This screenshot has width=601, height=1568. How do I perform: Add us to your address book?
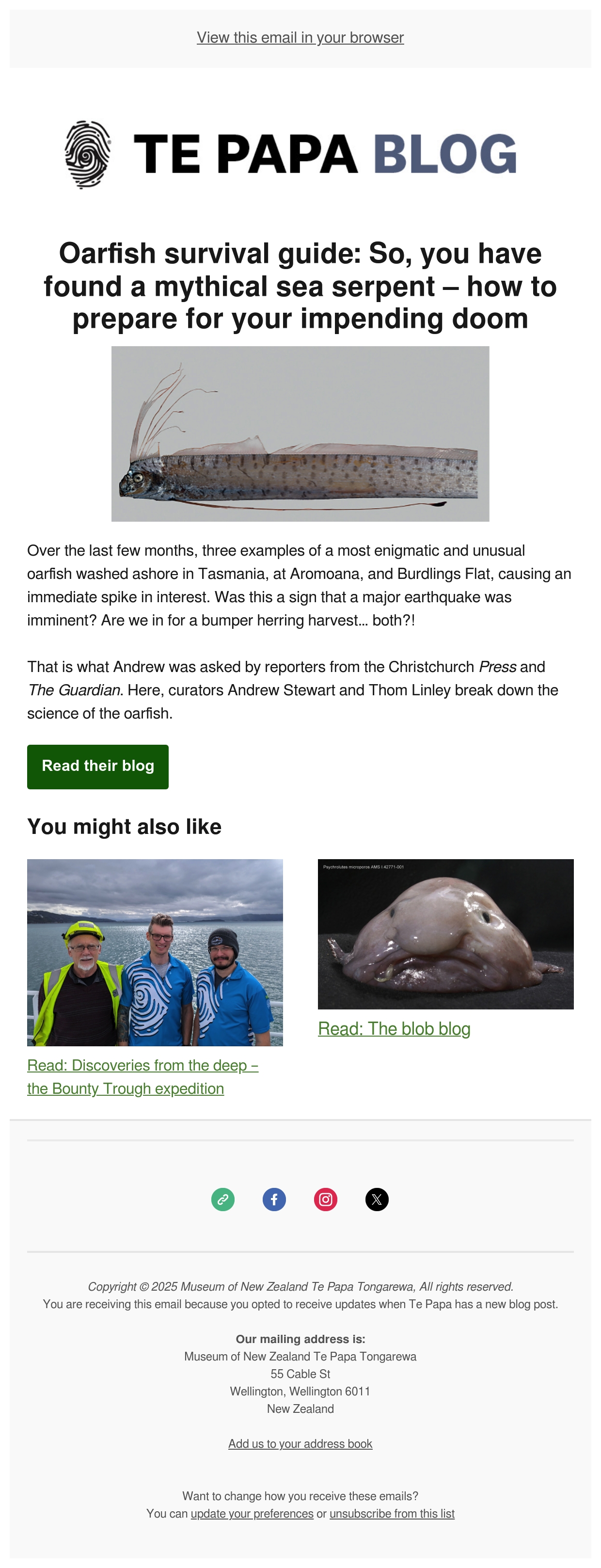coord(300,1443)
